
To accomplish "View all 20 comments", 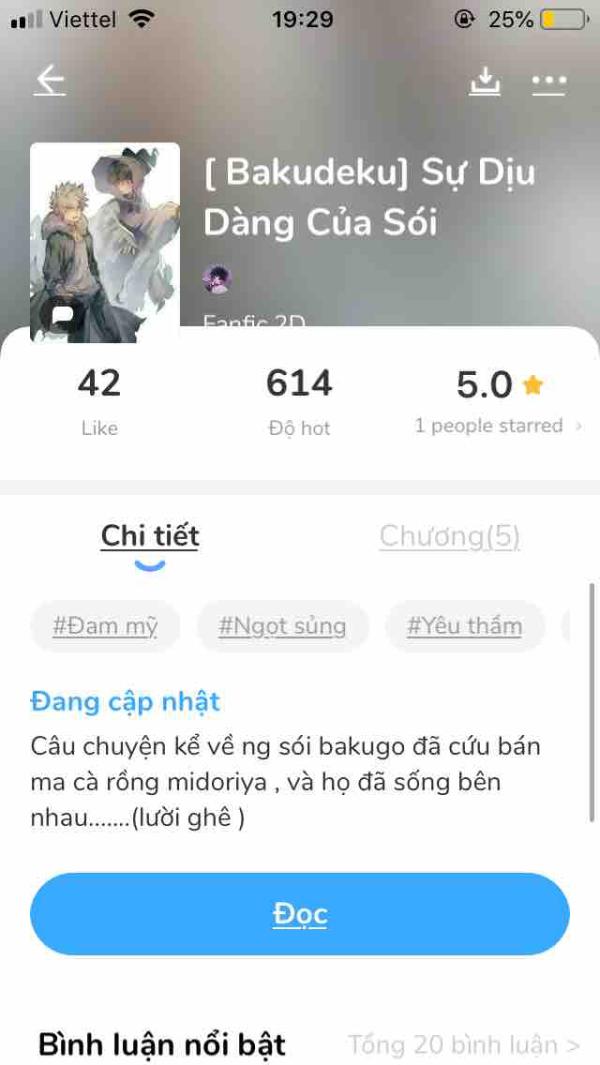I will coord(463,1045).
